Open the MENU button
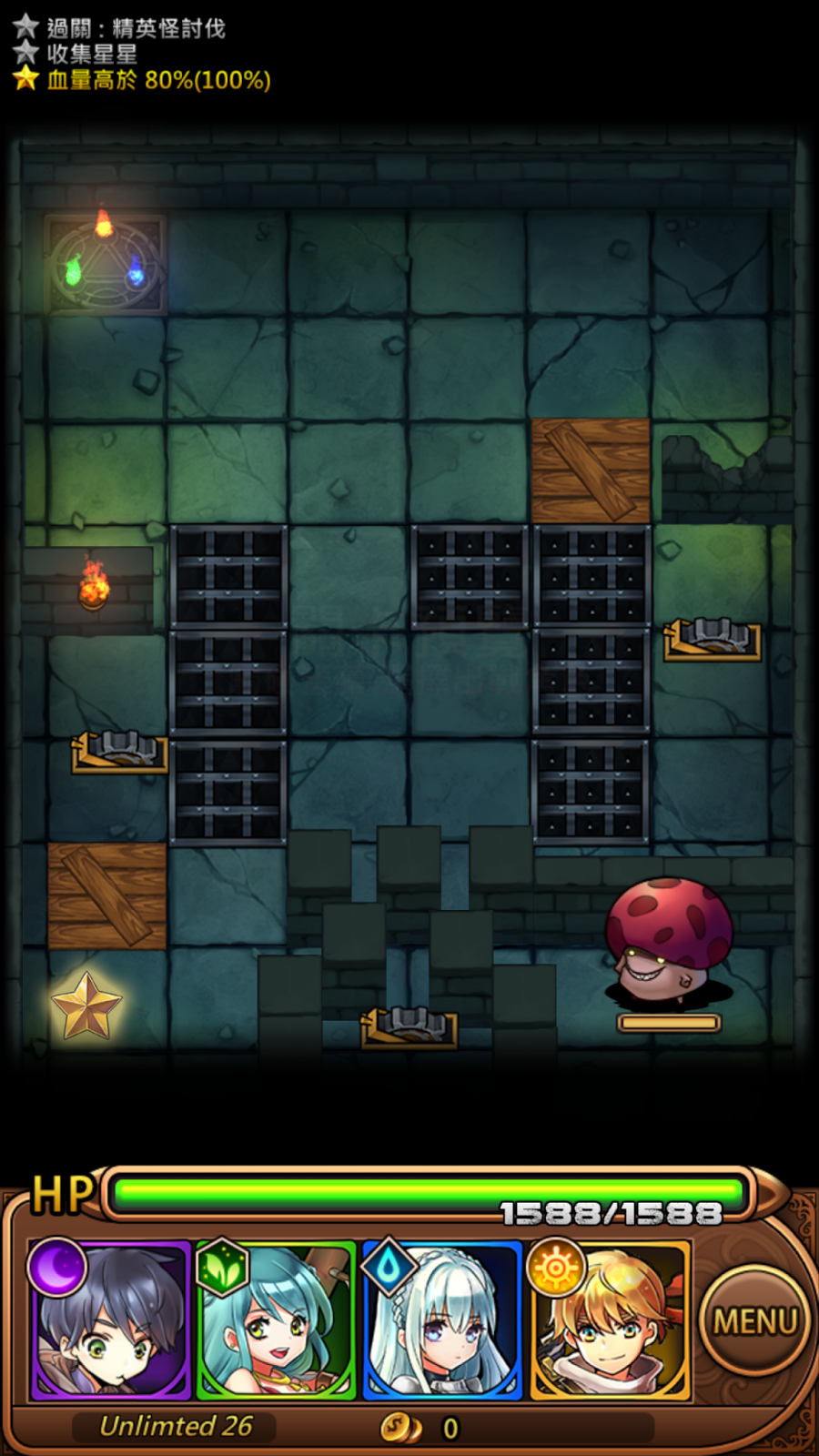Screen dimensions: 819x1456 pos(754,1320)
